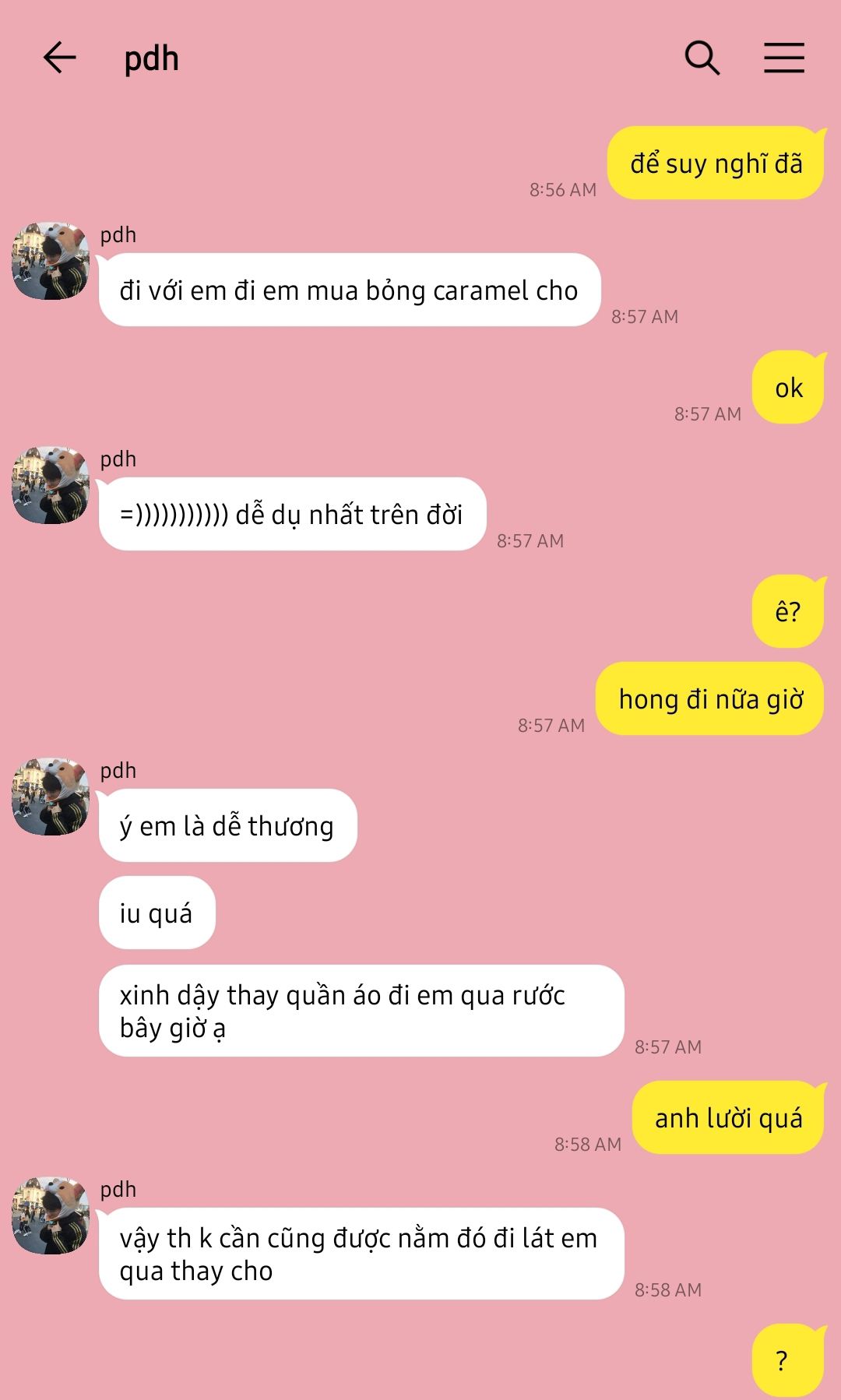
Task: Go back from the pdh chat
Action: 59,58
